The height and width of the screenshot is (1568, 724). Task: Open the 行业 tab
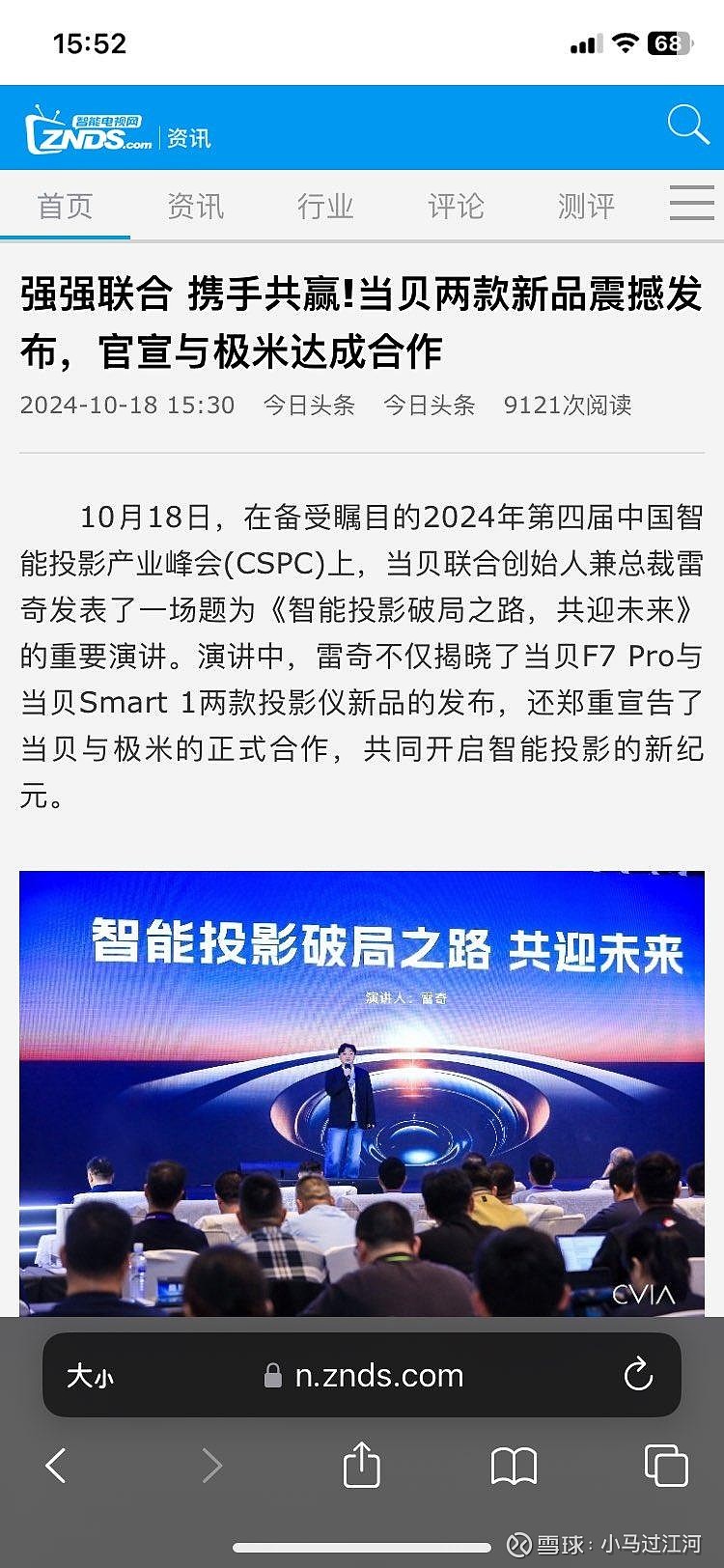point(325,206)
